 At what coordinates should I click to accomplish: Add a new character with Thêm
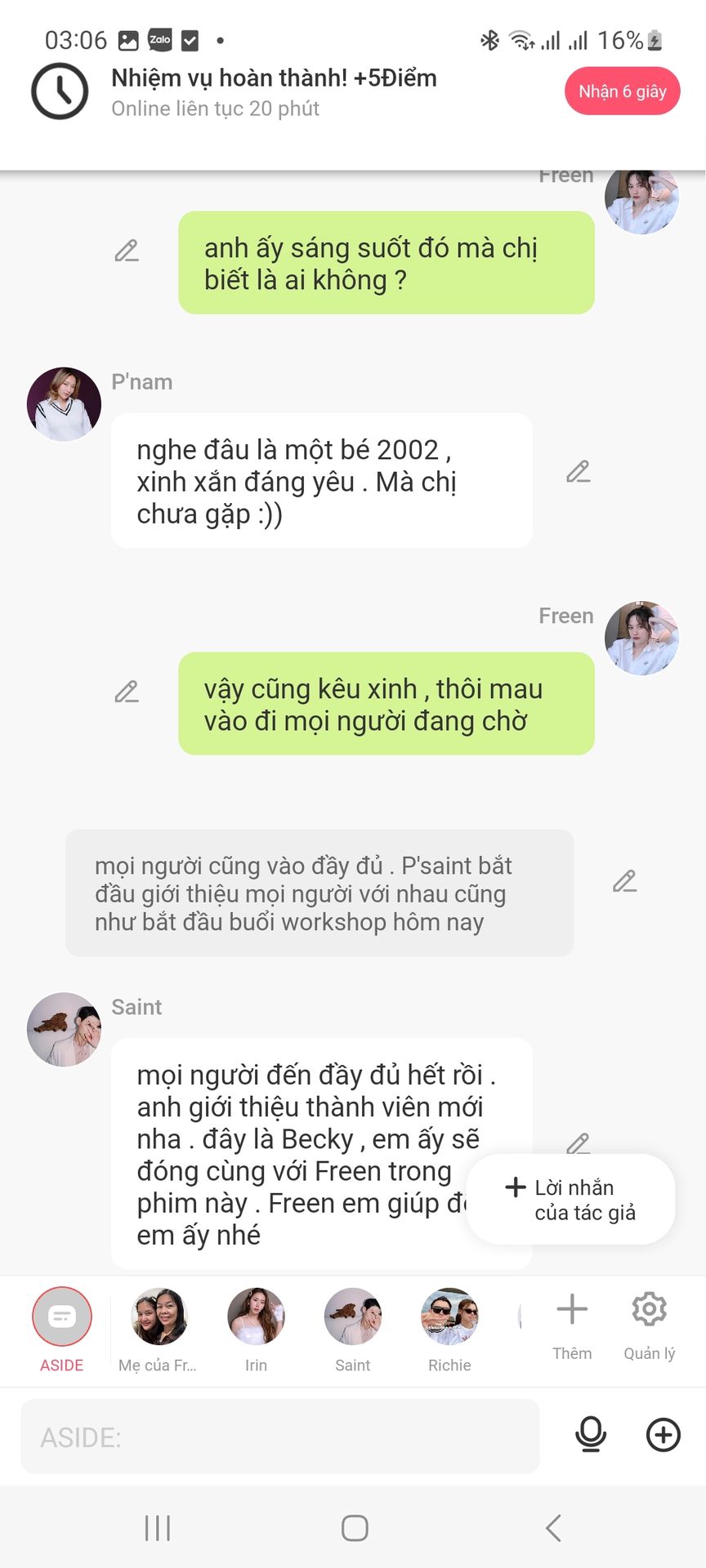572,1325
